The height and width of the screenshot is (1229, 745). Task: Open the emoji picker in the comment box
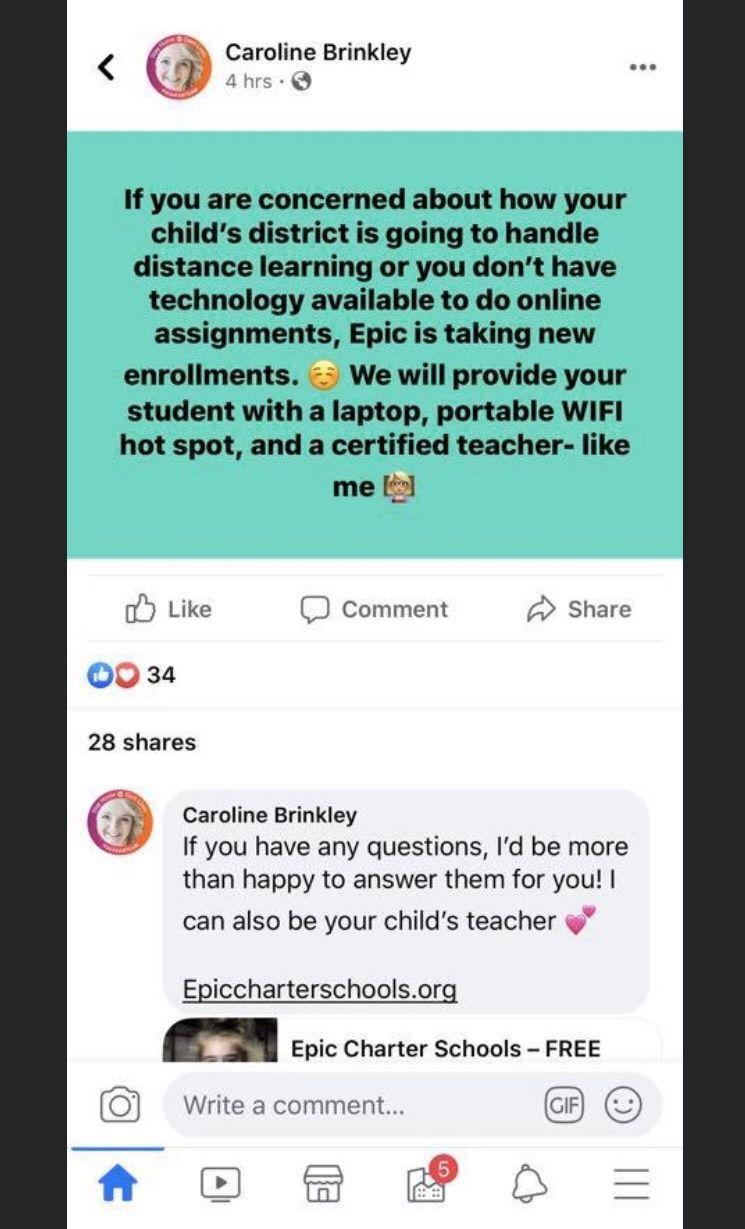(x=623, y=1105)
